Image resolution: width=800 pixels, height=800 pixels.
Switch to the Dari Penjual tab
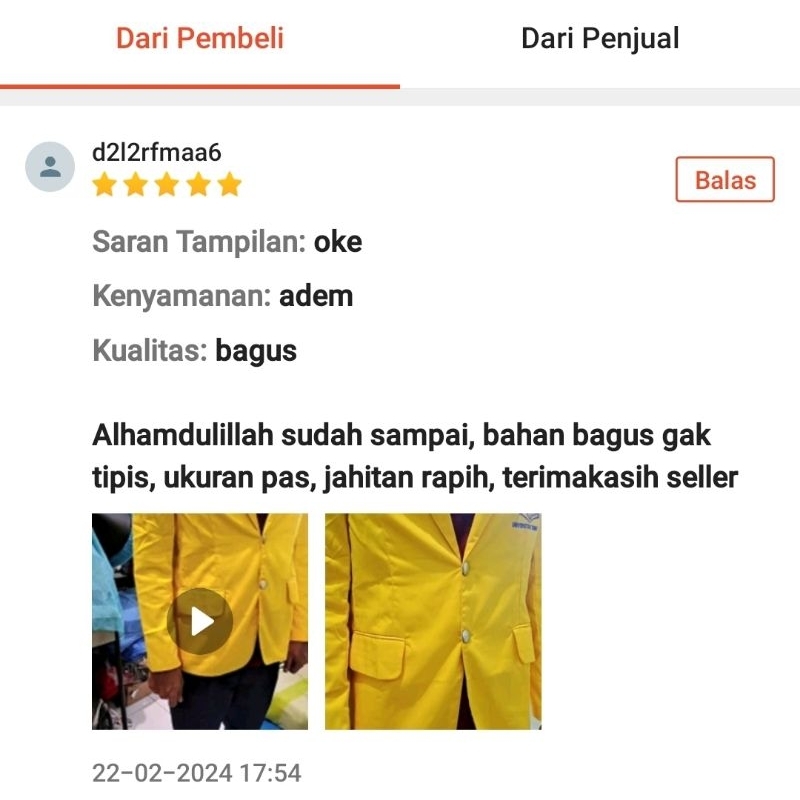click(600, 39)
